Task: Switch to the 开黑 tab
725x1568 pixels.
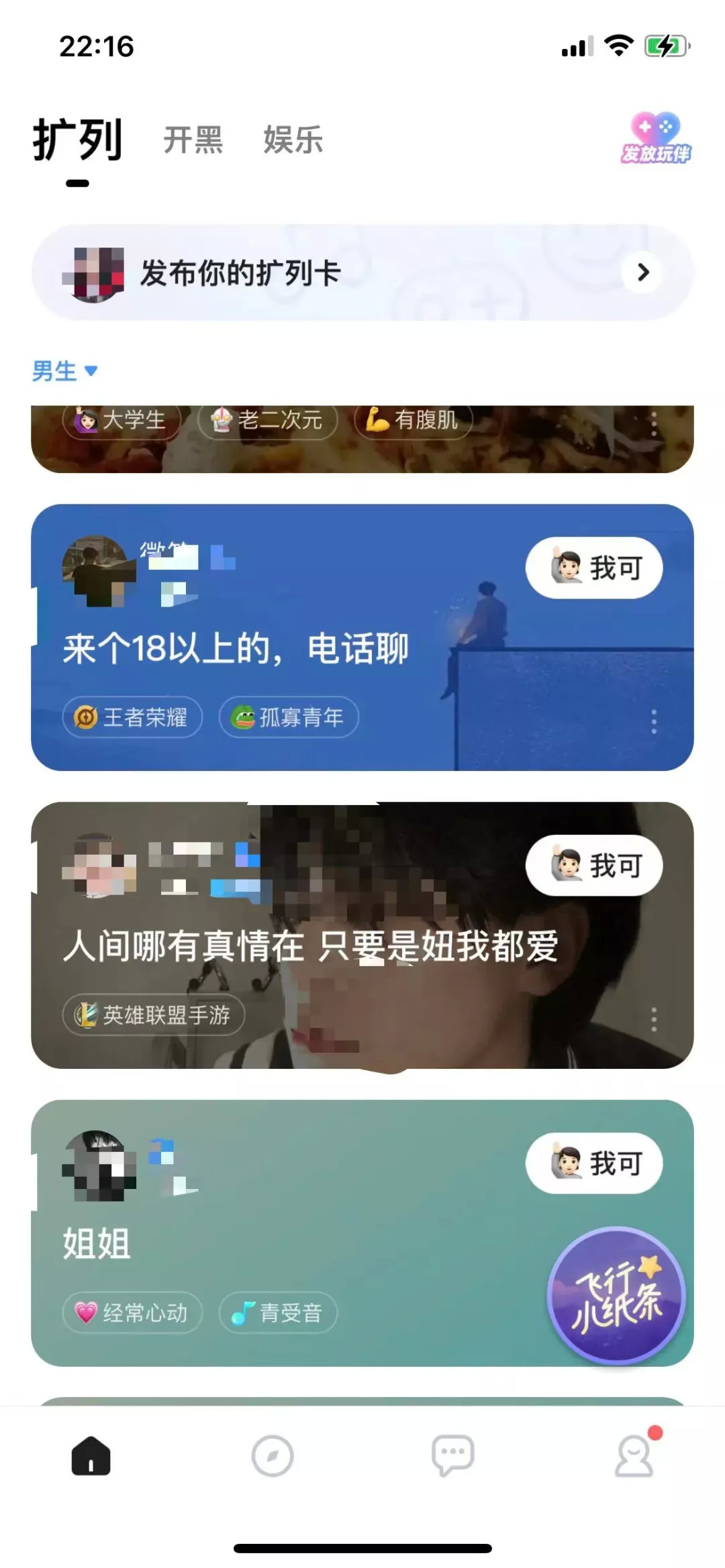Action: (193, 140)
